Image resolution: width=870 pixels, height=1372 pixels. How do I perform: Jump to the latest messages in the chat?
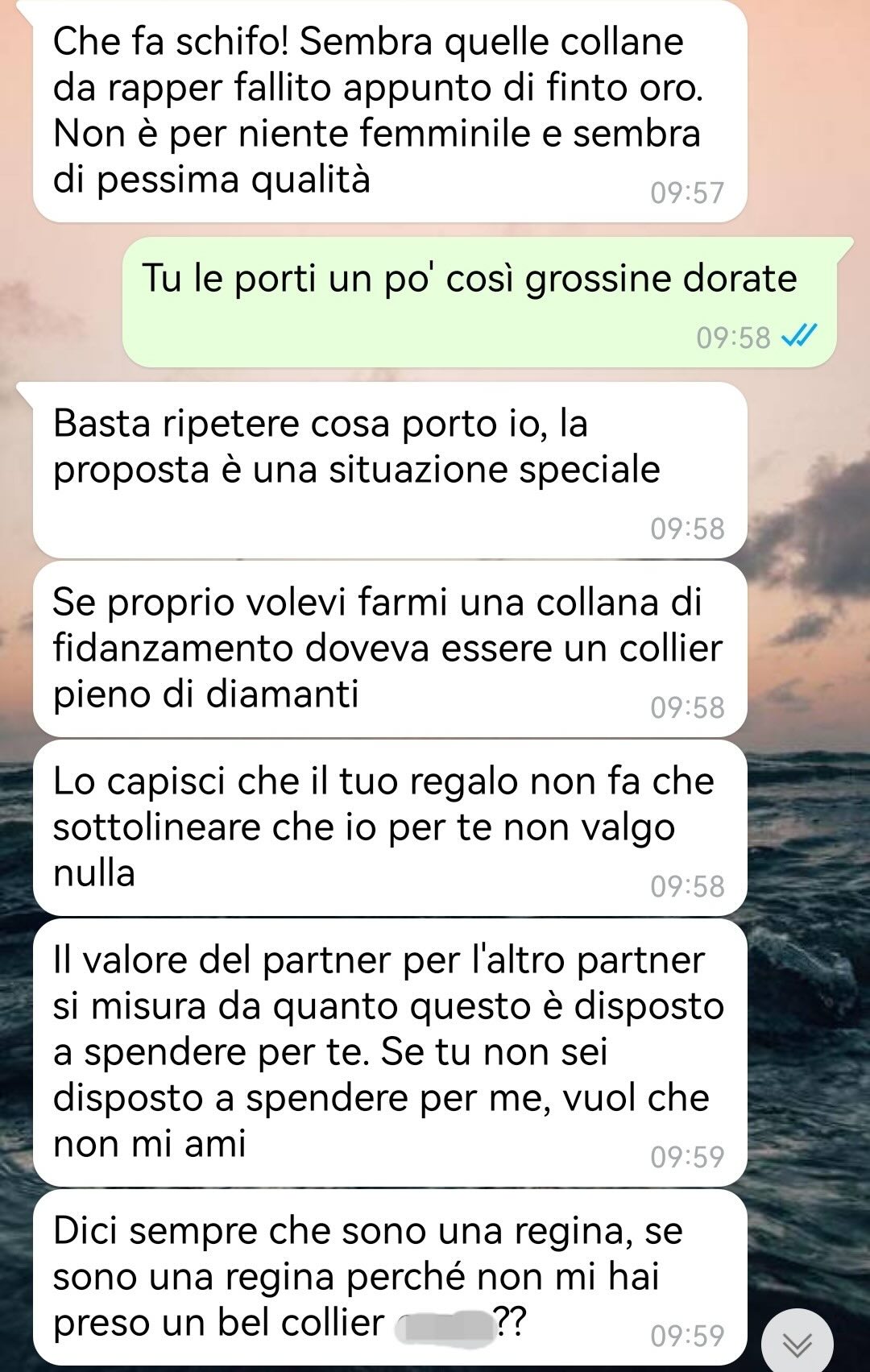coord(797,1343)
